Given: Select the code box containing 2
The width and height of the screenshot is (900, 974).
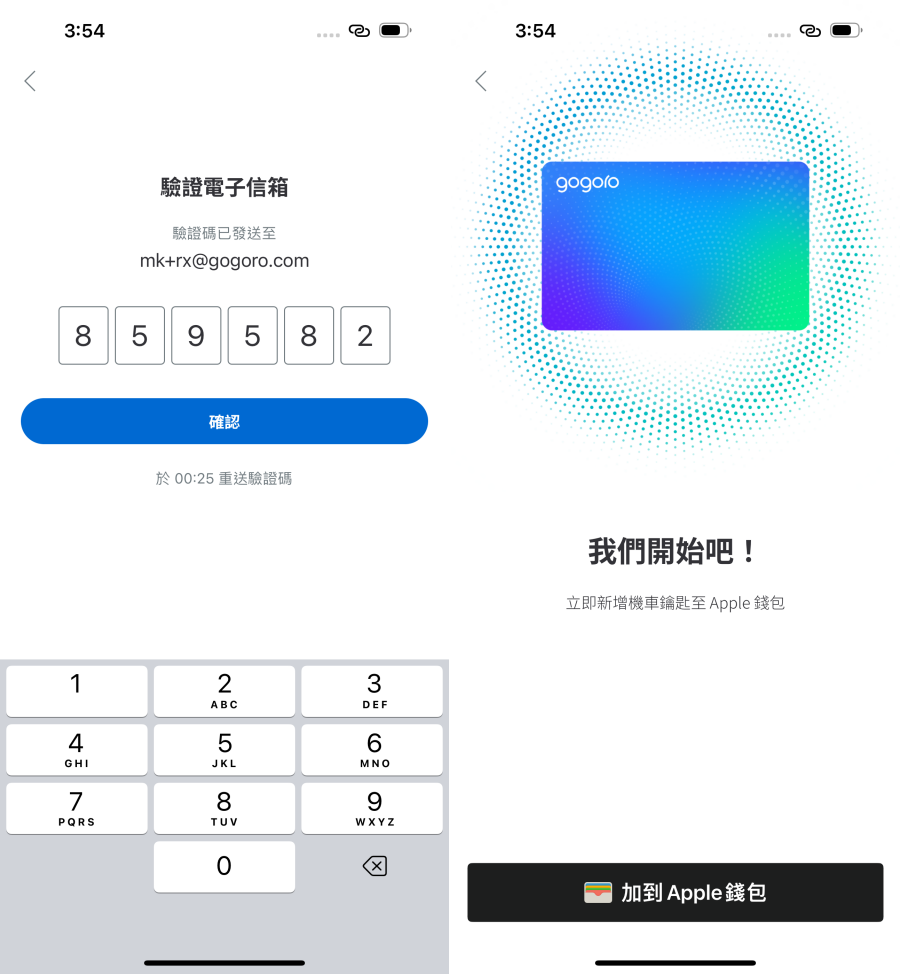Looking at the screenshot, I should pyautogui.click(x=365, y=336).
